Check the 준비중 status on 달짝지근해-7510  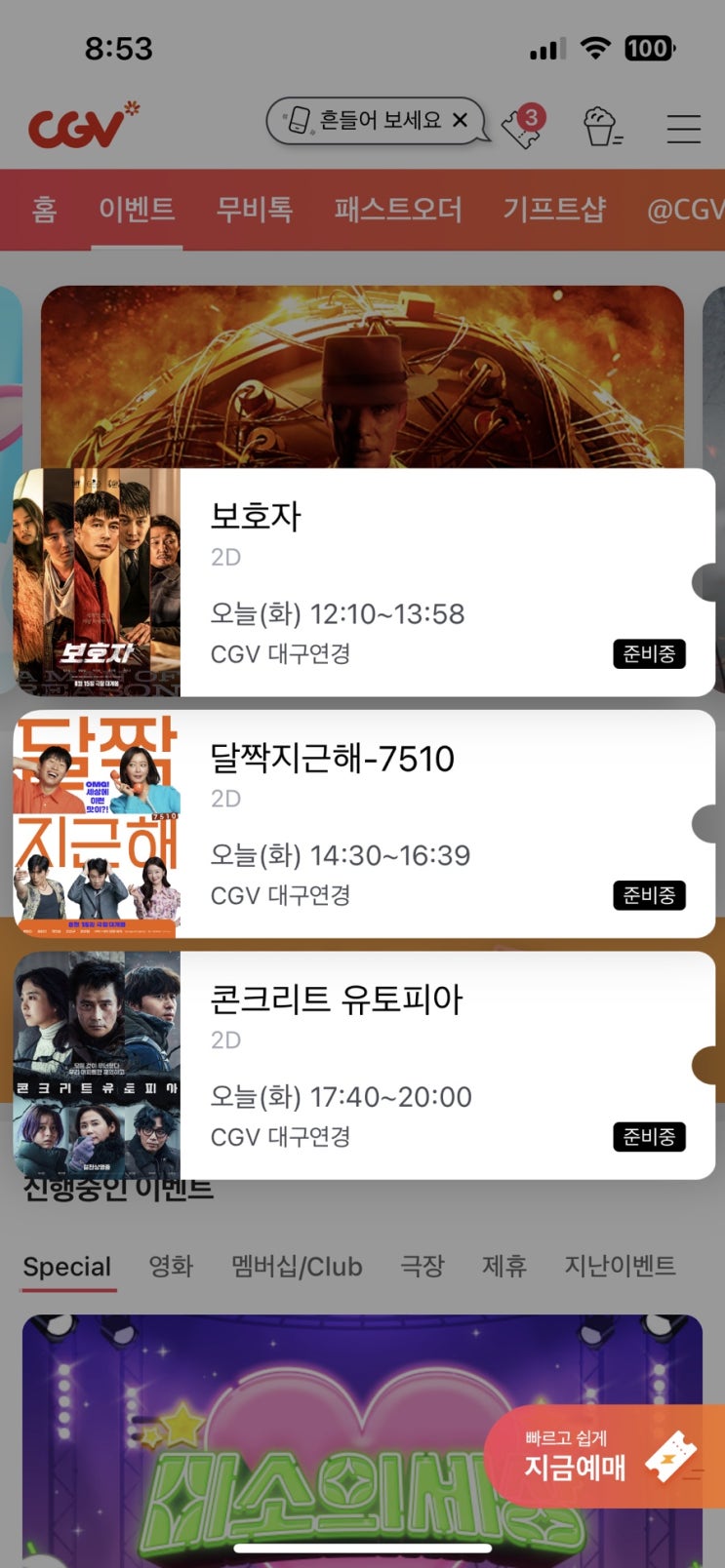click(649, 895)
